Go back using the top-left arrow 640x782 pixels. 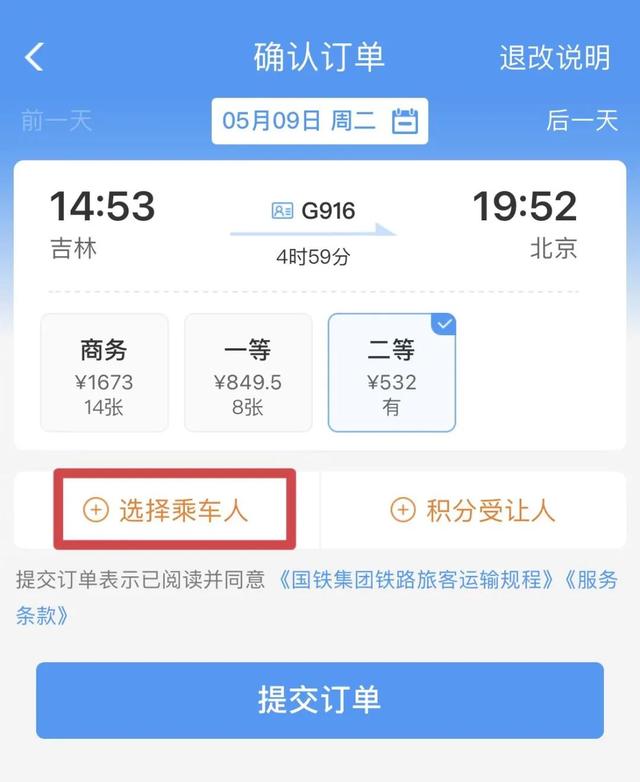point(35,57)
